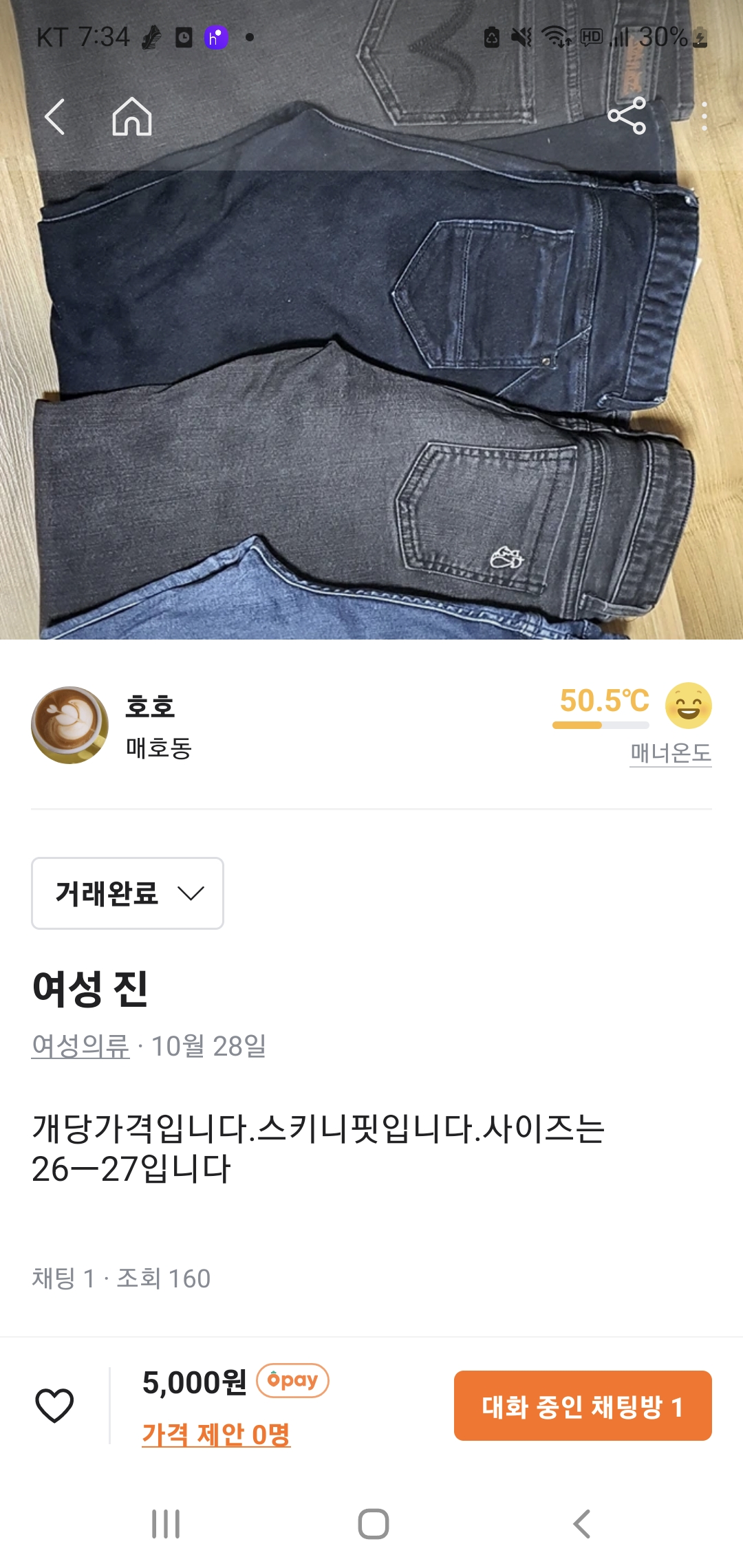
Task: Tap the system back button
Action: 582,1524
